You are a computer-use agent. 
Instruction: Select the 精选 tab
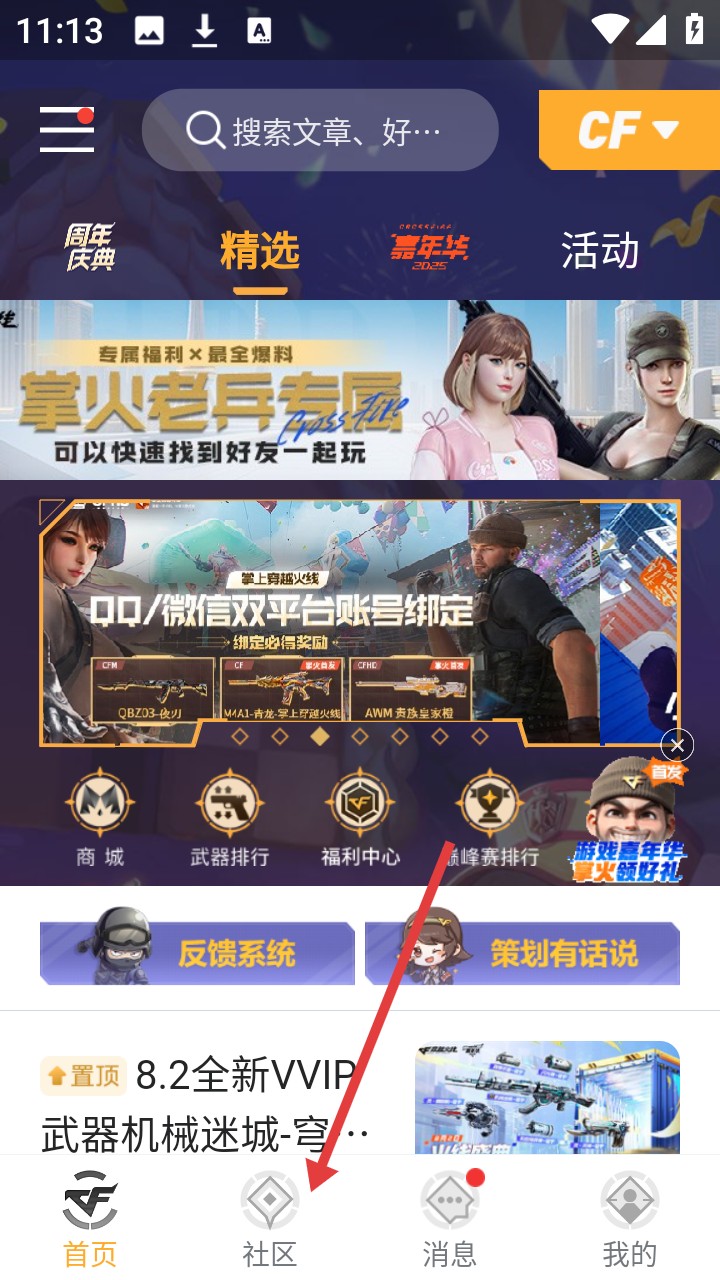[x=260, y=250]
